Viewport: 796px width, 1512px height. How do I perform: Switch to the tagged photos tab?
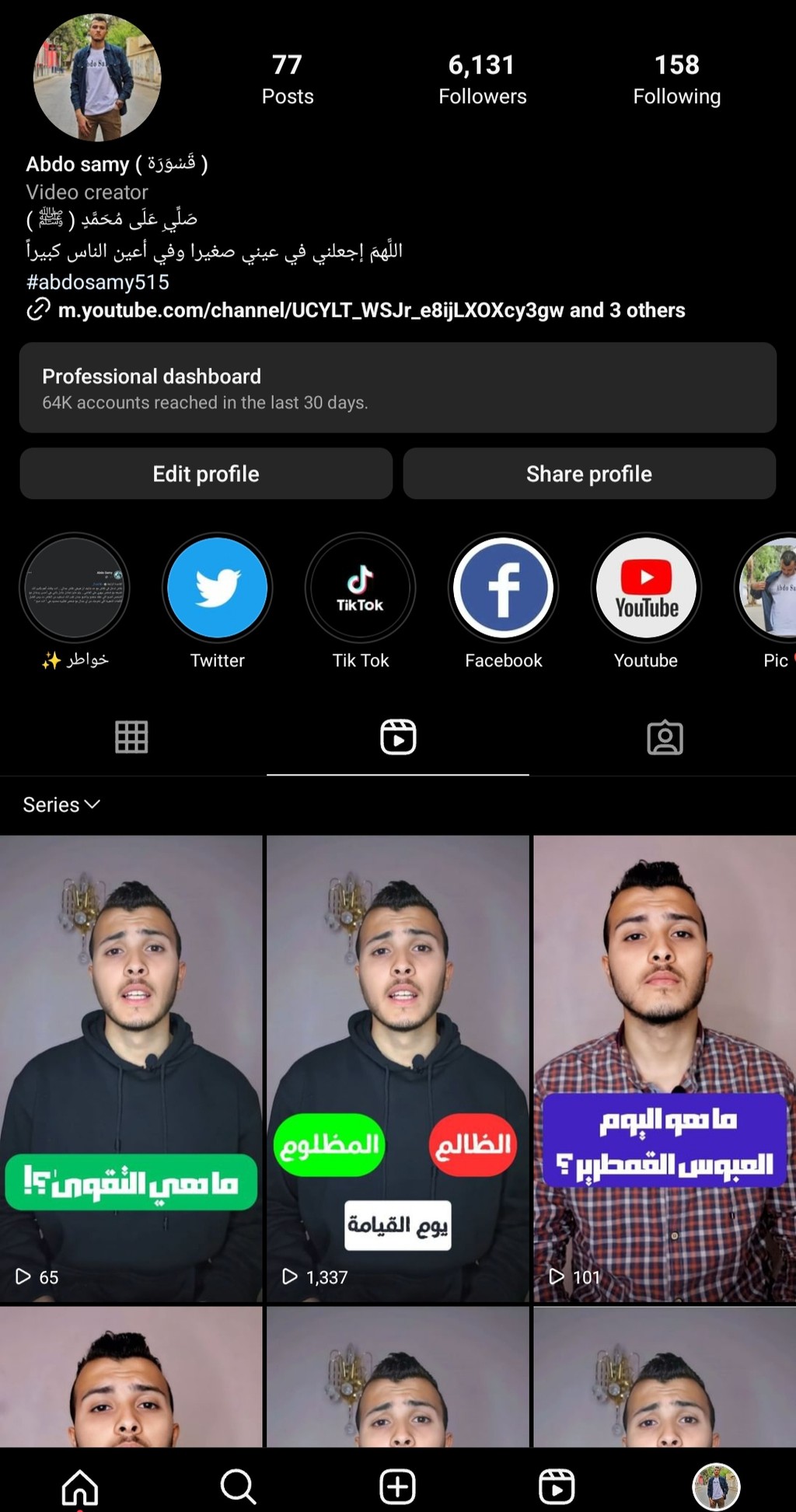tap(665, 737)
